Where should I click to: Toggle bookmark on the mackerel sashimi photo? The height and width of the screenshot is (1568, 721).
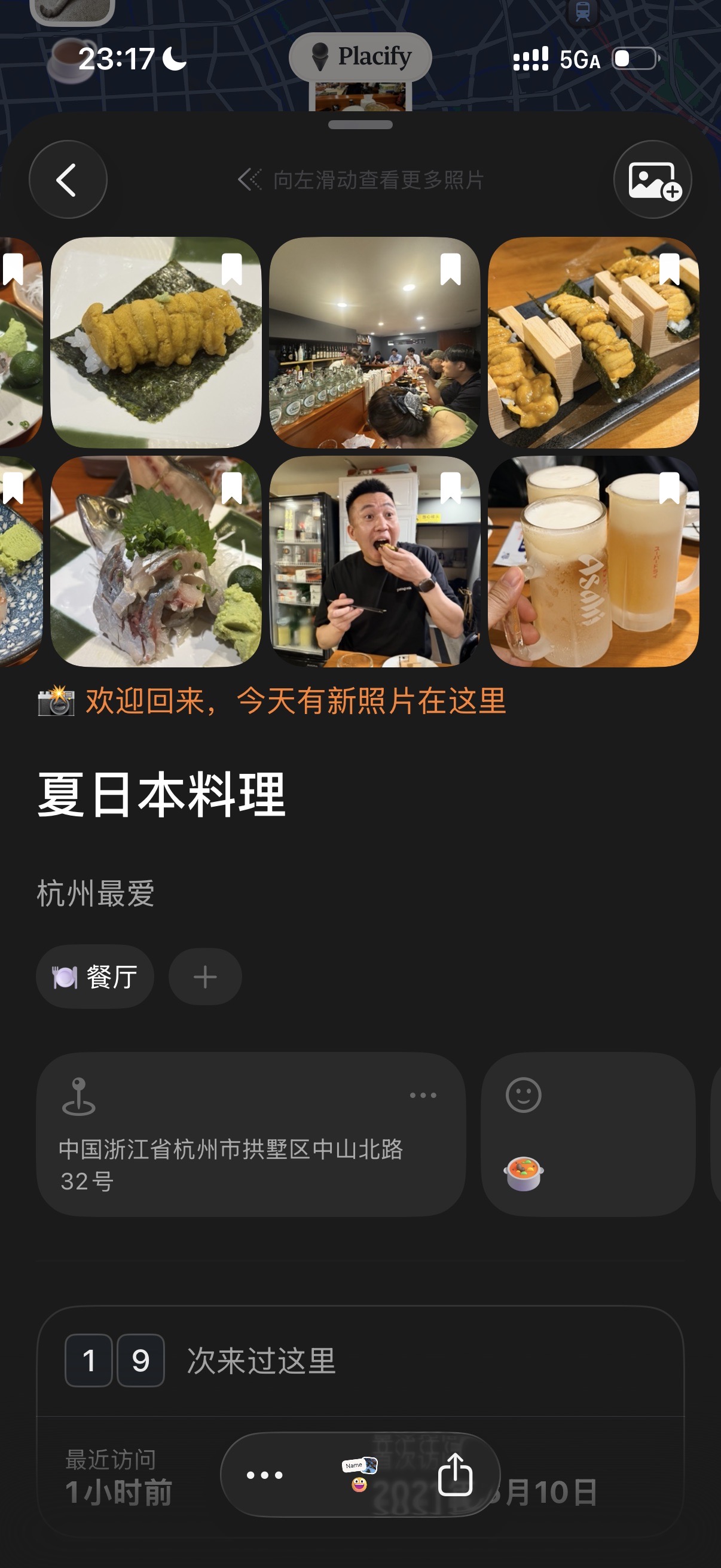[x=232, y=487]
